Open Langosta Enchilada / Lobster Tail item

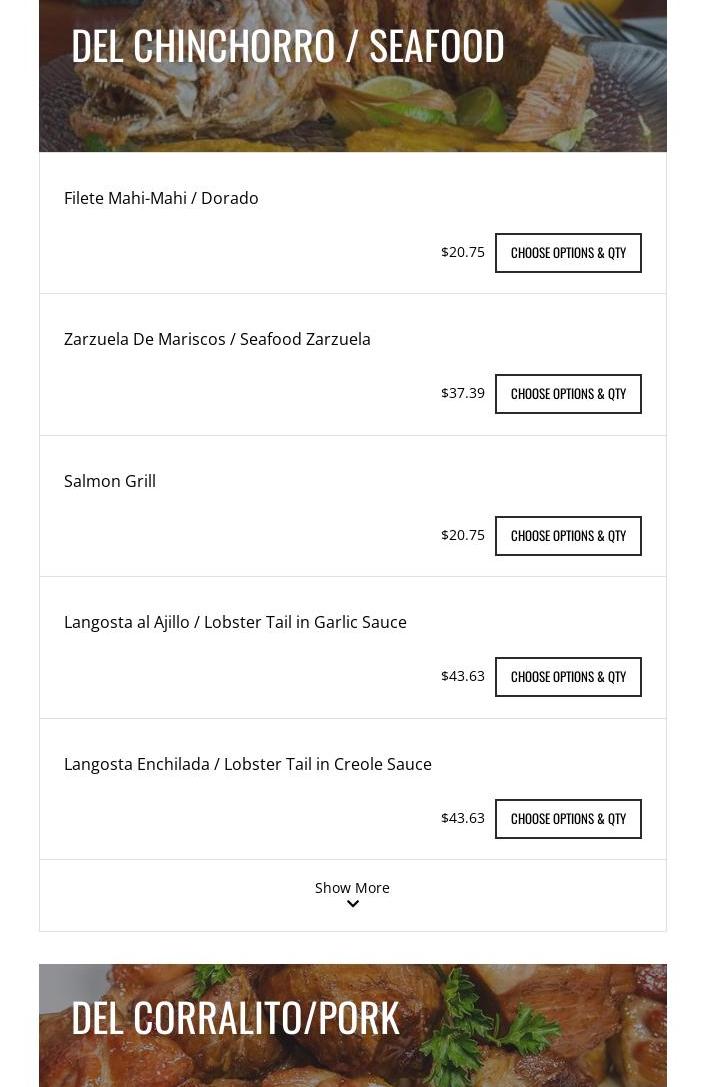coord(248,764)
